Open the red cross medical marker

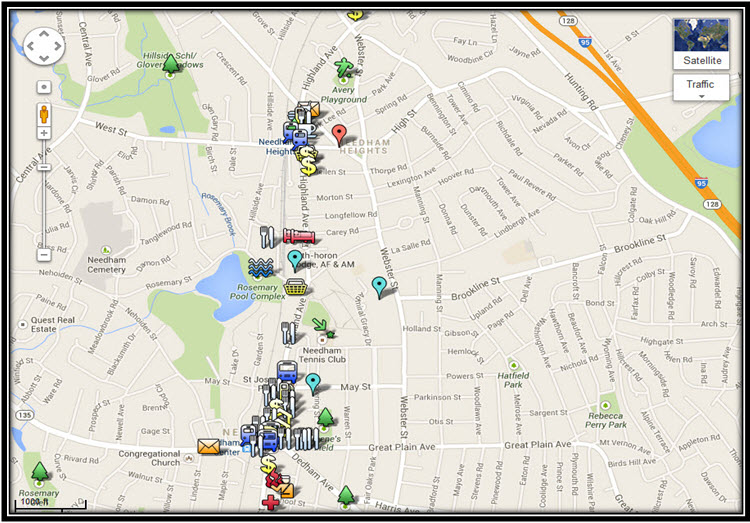tap(271, 501)
